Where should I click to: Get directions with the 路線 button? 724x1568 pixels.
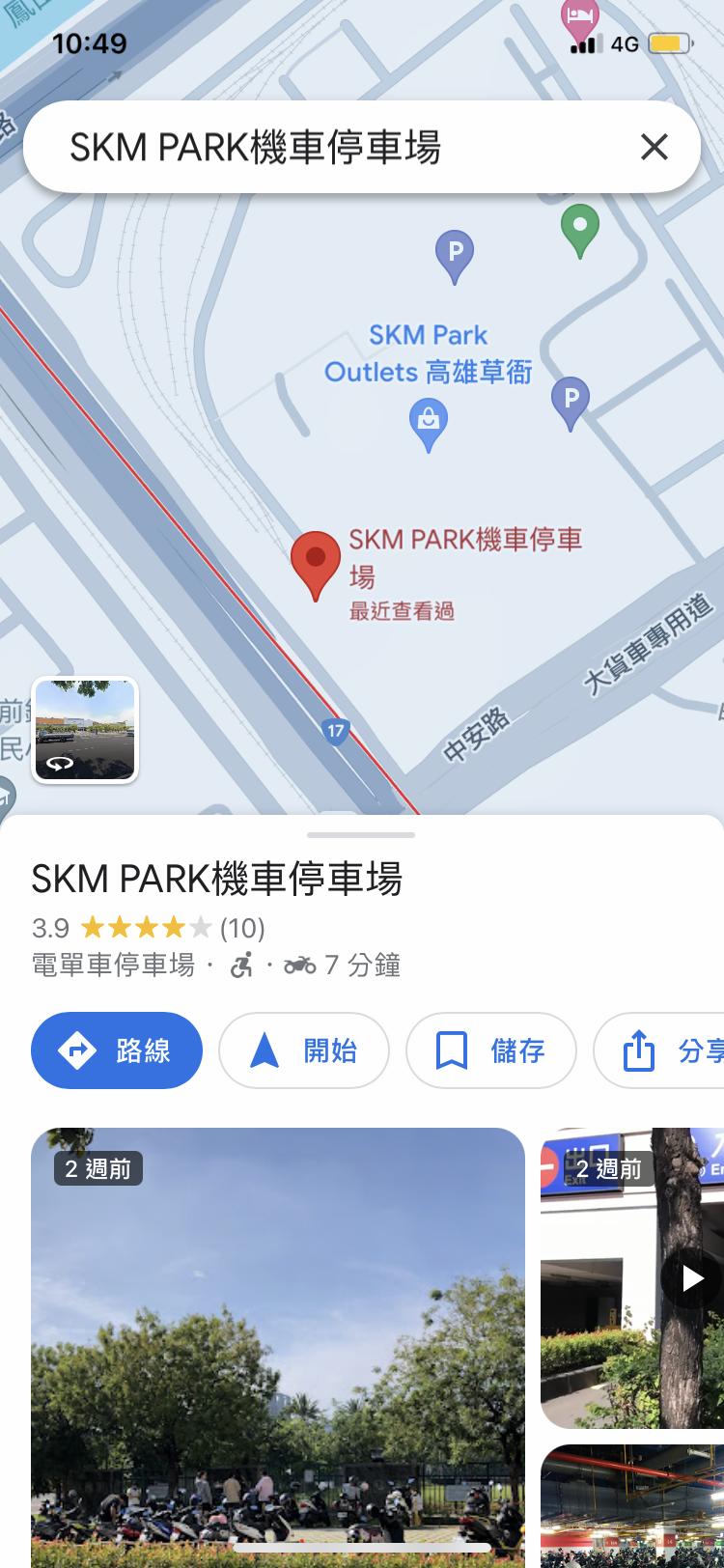(117, 1050)
